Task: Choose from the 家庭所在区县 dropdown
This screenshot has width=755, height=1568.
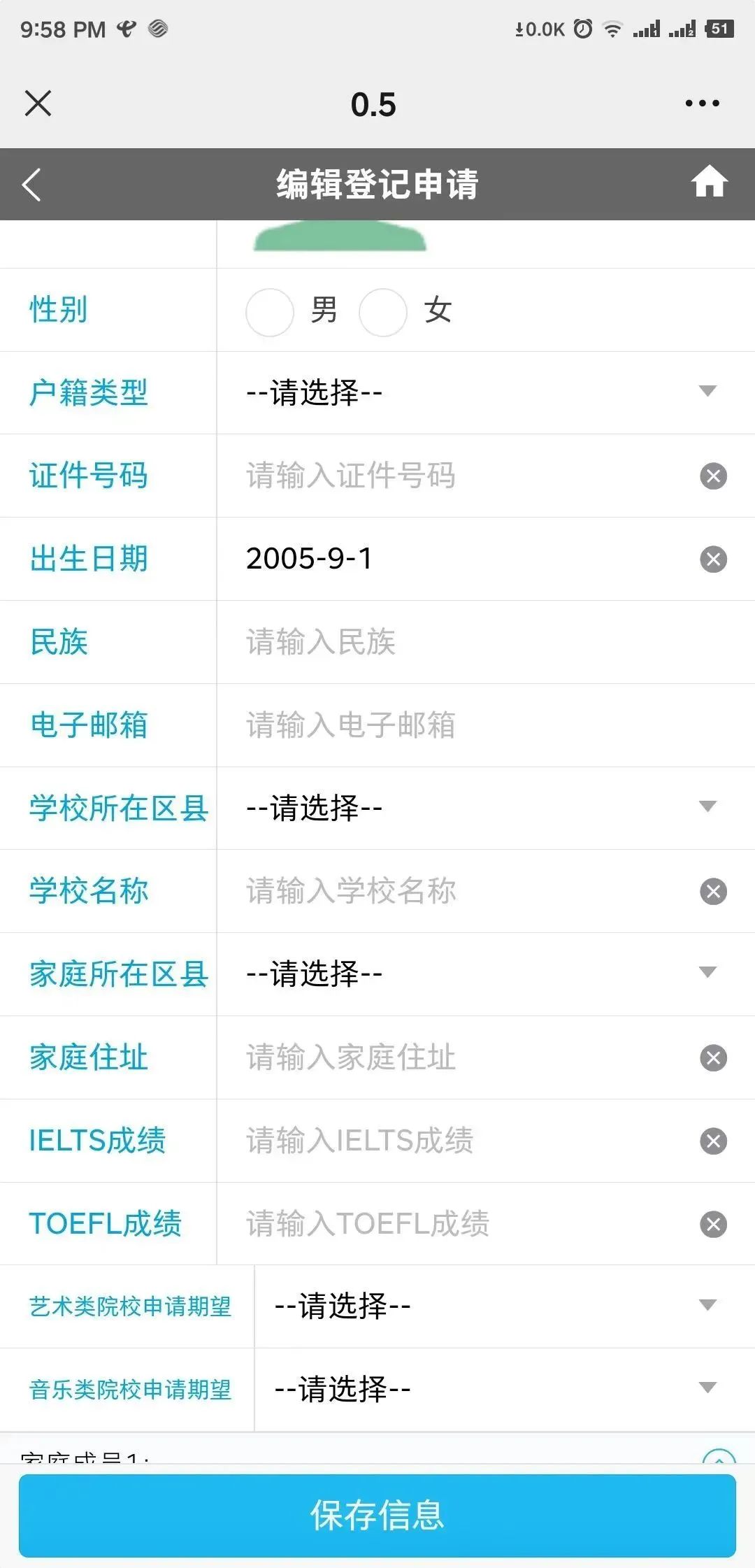Action: point(482,974)
